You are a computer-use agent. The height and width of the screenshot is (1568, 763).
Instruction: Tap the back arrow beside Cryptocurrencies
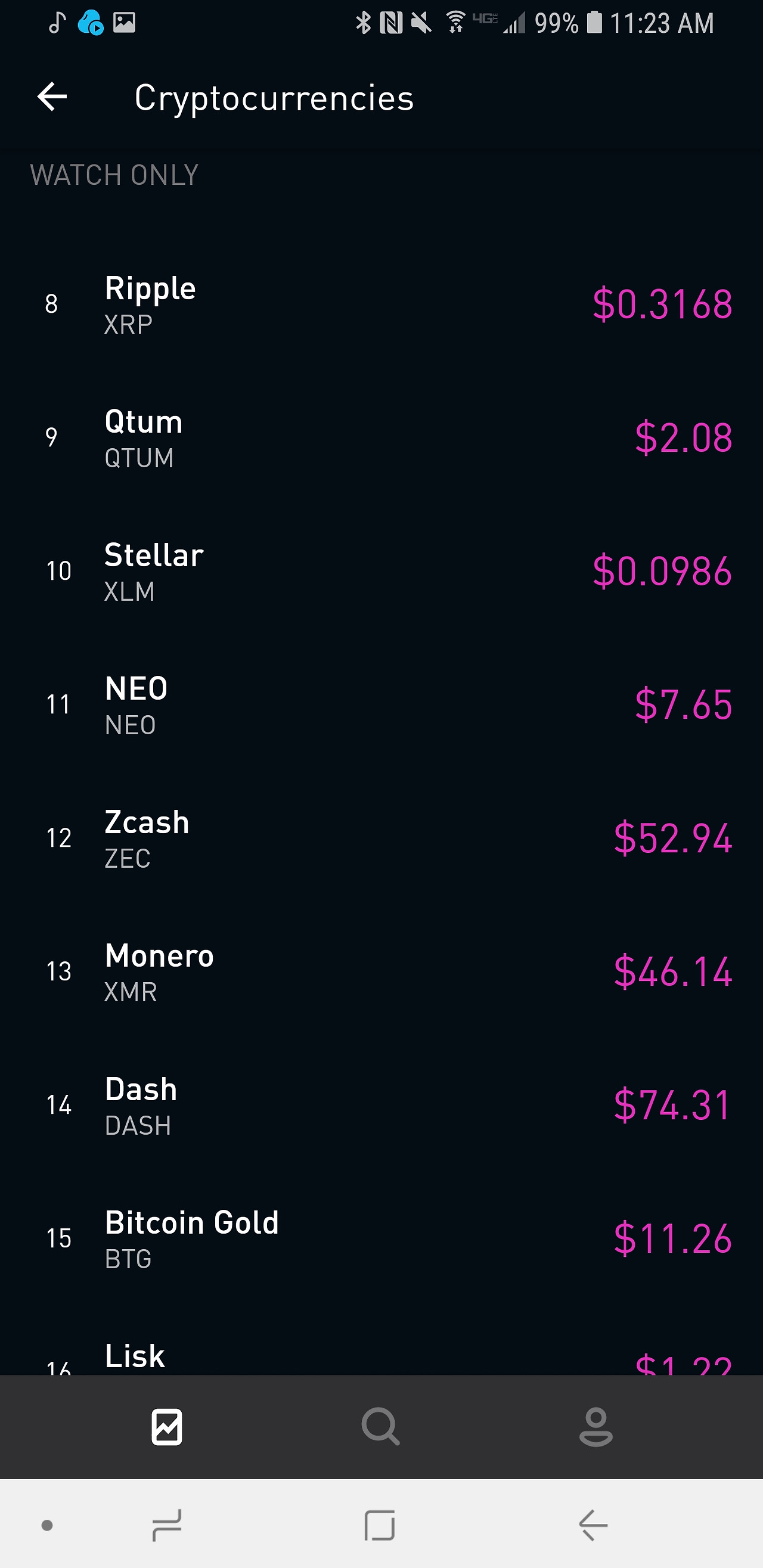point(51,96)
